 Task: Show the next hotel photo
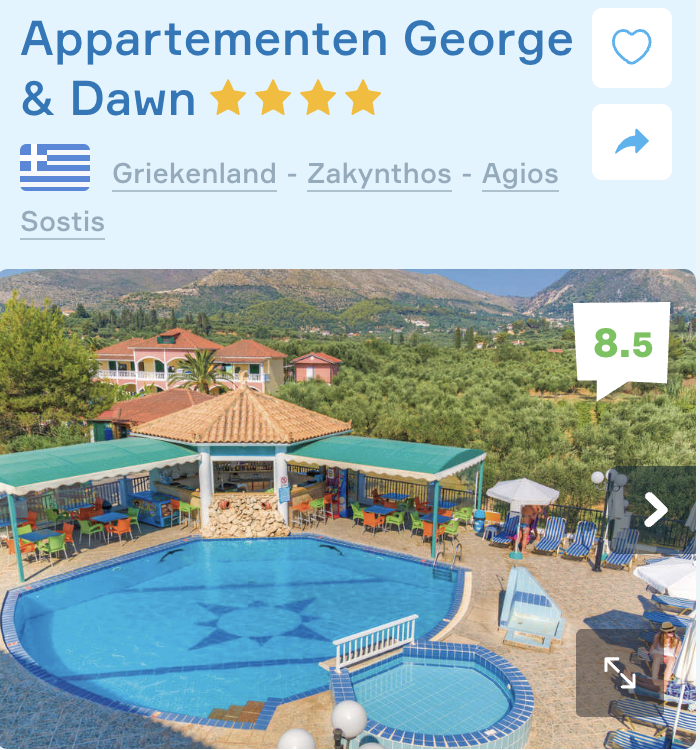[x=655, y=510]
